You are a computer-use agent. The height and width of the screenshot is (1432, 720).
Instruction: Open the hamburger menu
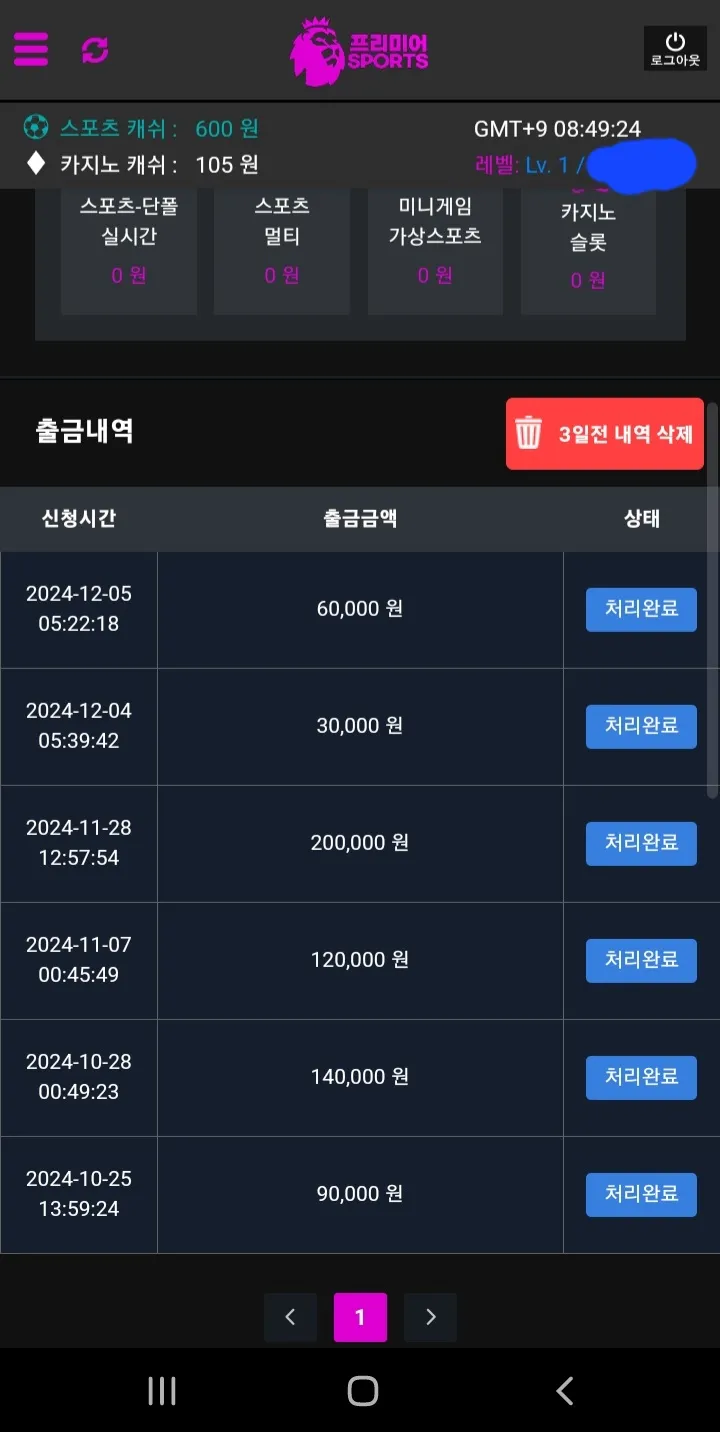pos(30,48)
